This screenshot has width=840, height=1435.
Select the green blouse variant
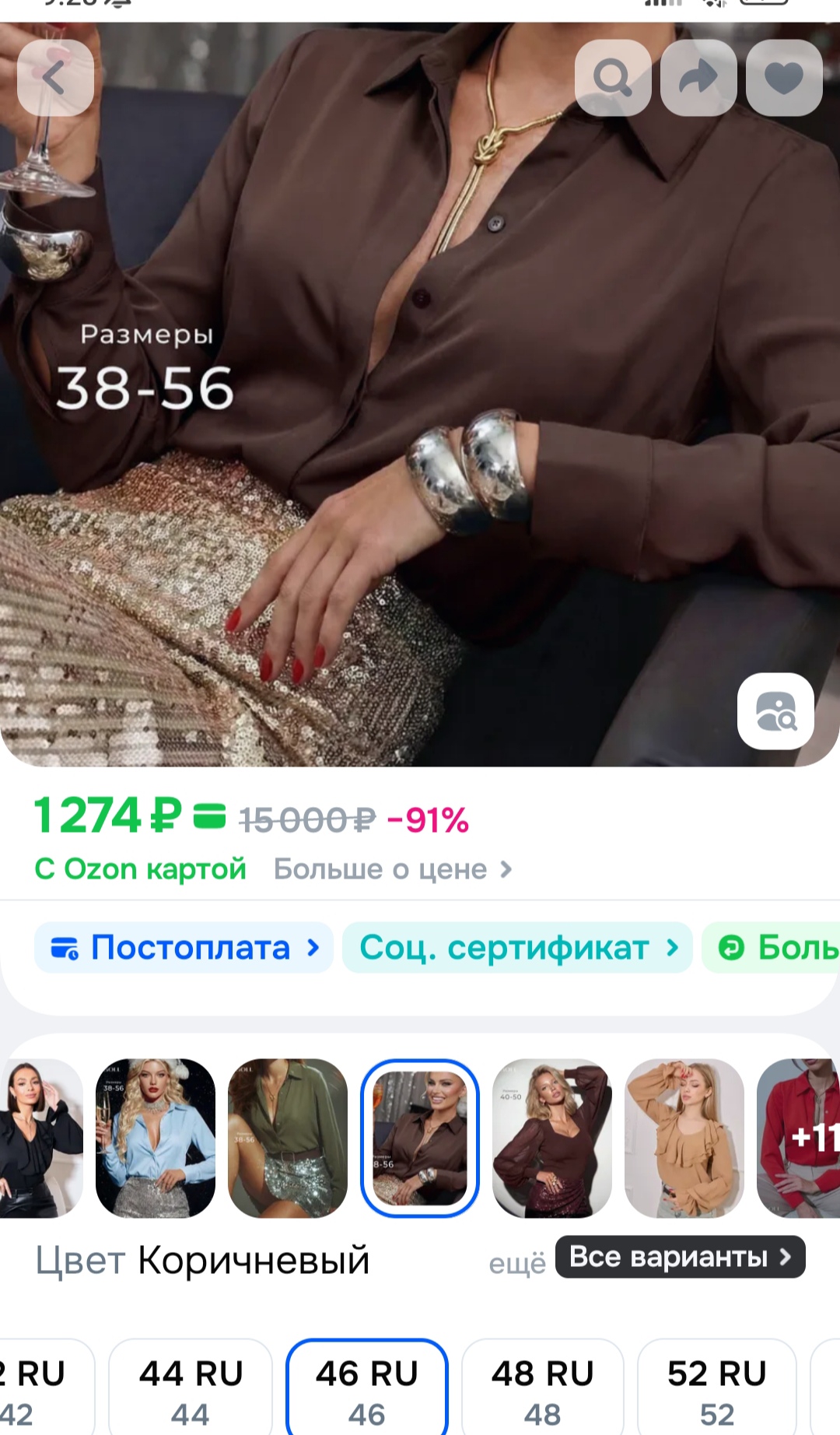[x=288, y=1138]
